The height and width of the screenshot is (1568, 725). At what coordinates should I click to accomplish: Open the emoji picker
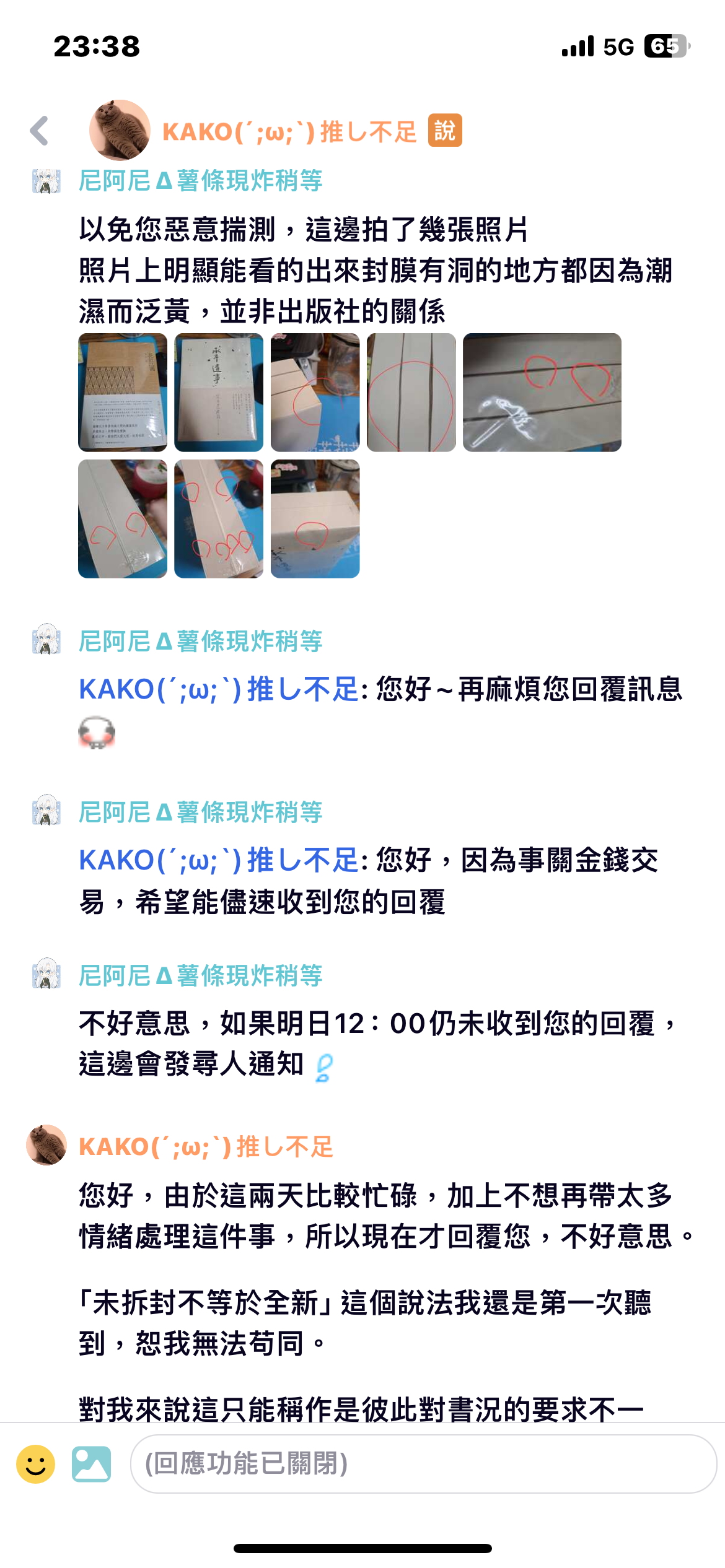click(36, 1464)
